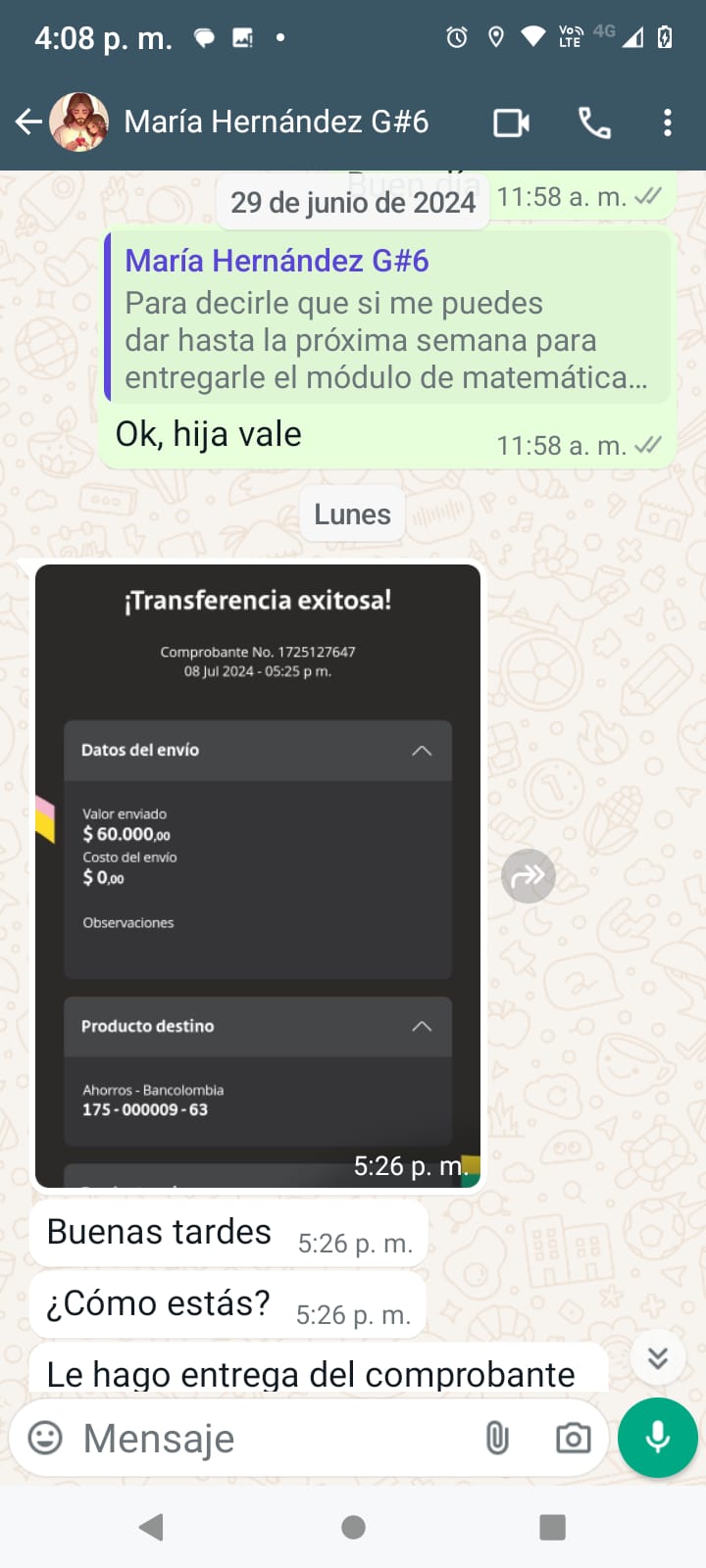Open the camera from the message bar
706x1568 pixels.
[x=574, y=1438]
